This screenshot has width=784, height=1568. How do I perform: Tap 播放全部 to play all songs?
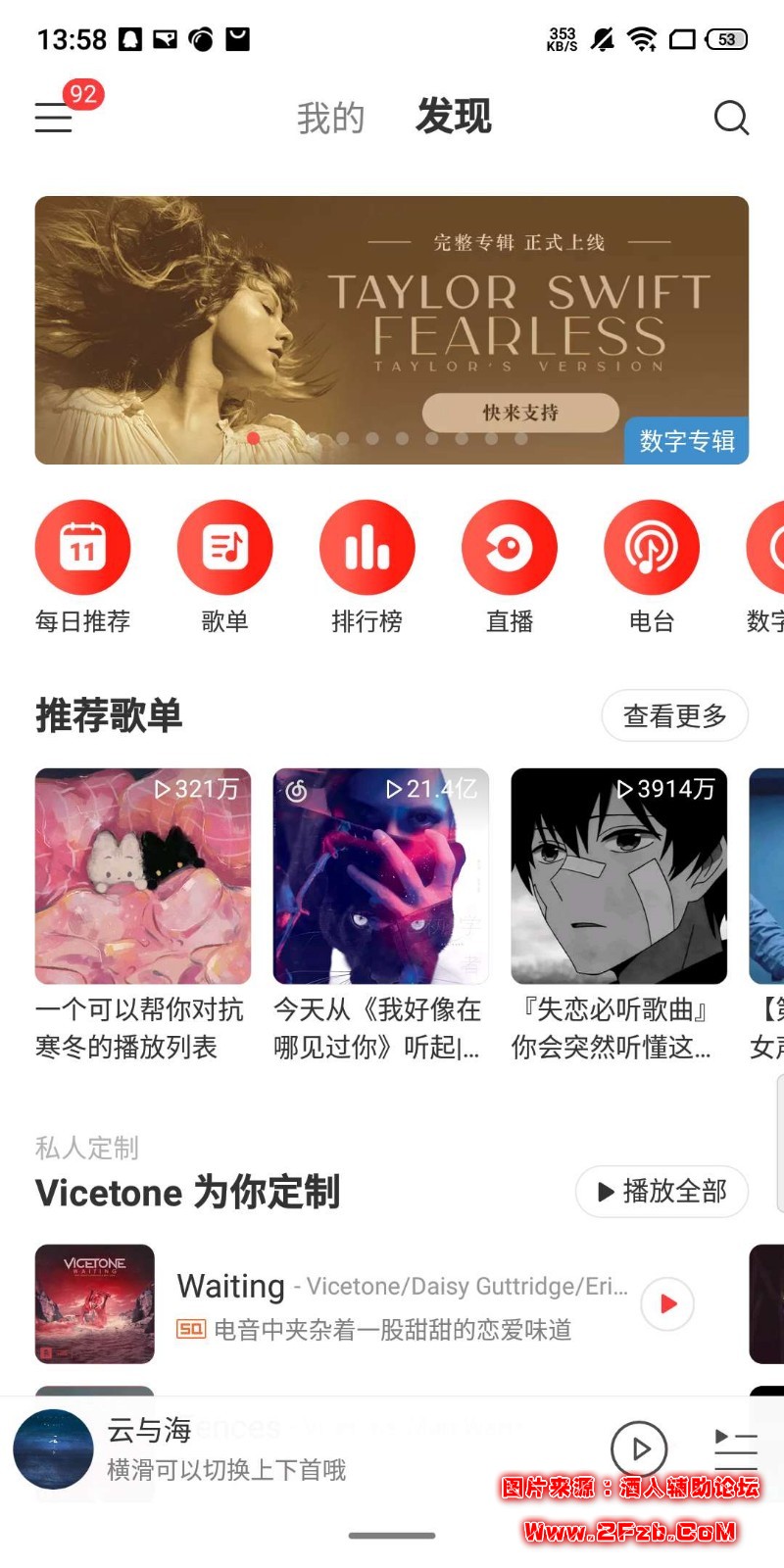click(662, 1192)
